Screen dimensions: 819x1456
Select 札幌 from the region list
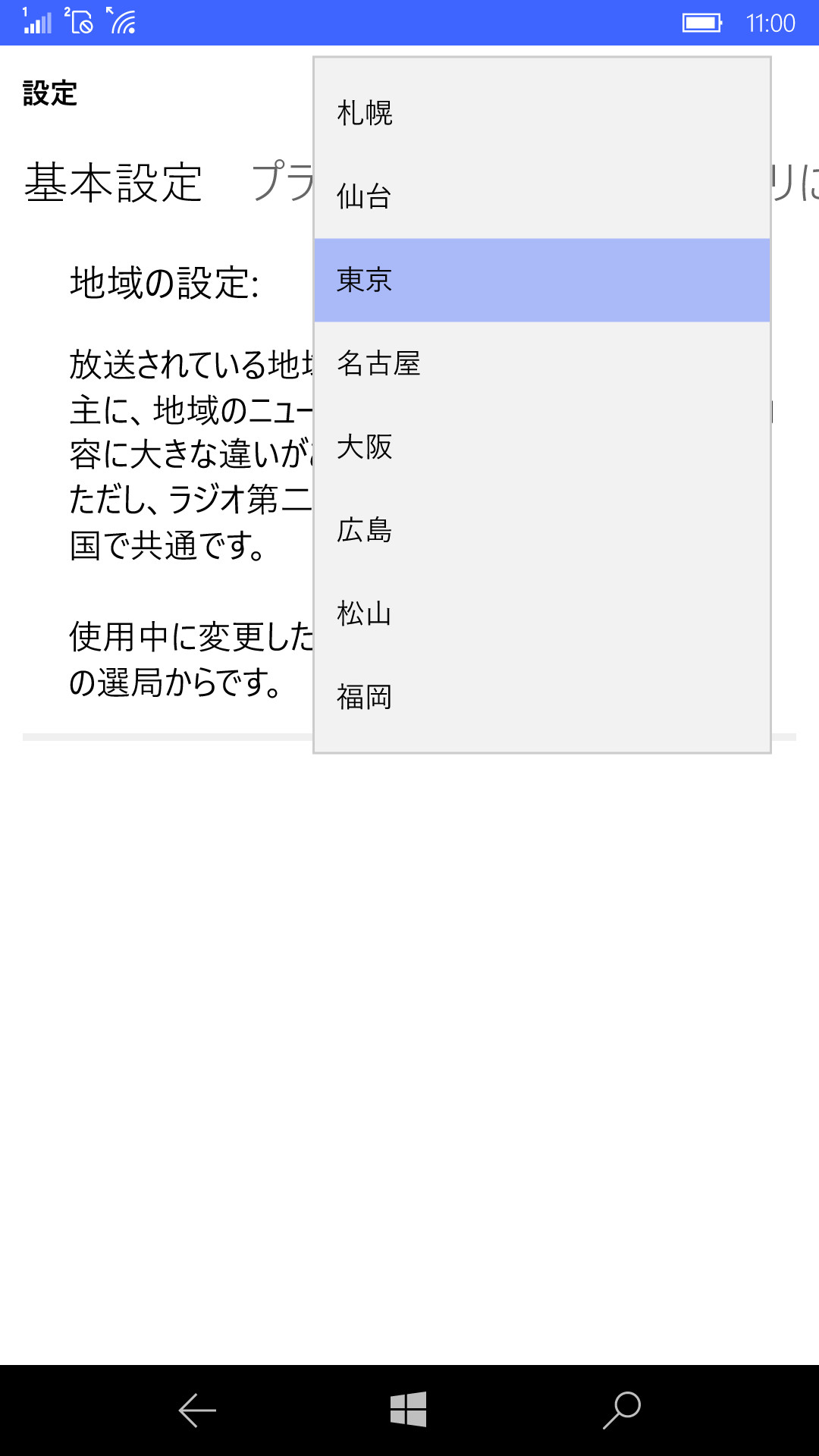point(541,114)
